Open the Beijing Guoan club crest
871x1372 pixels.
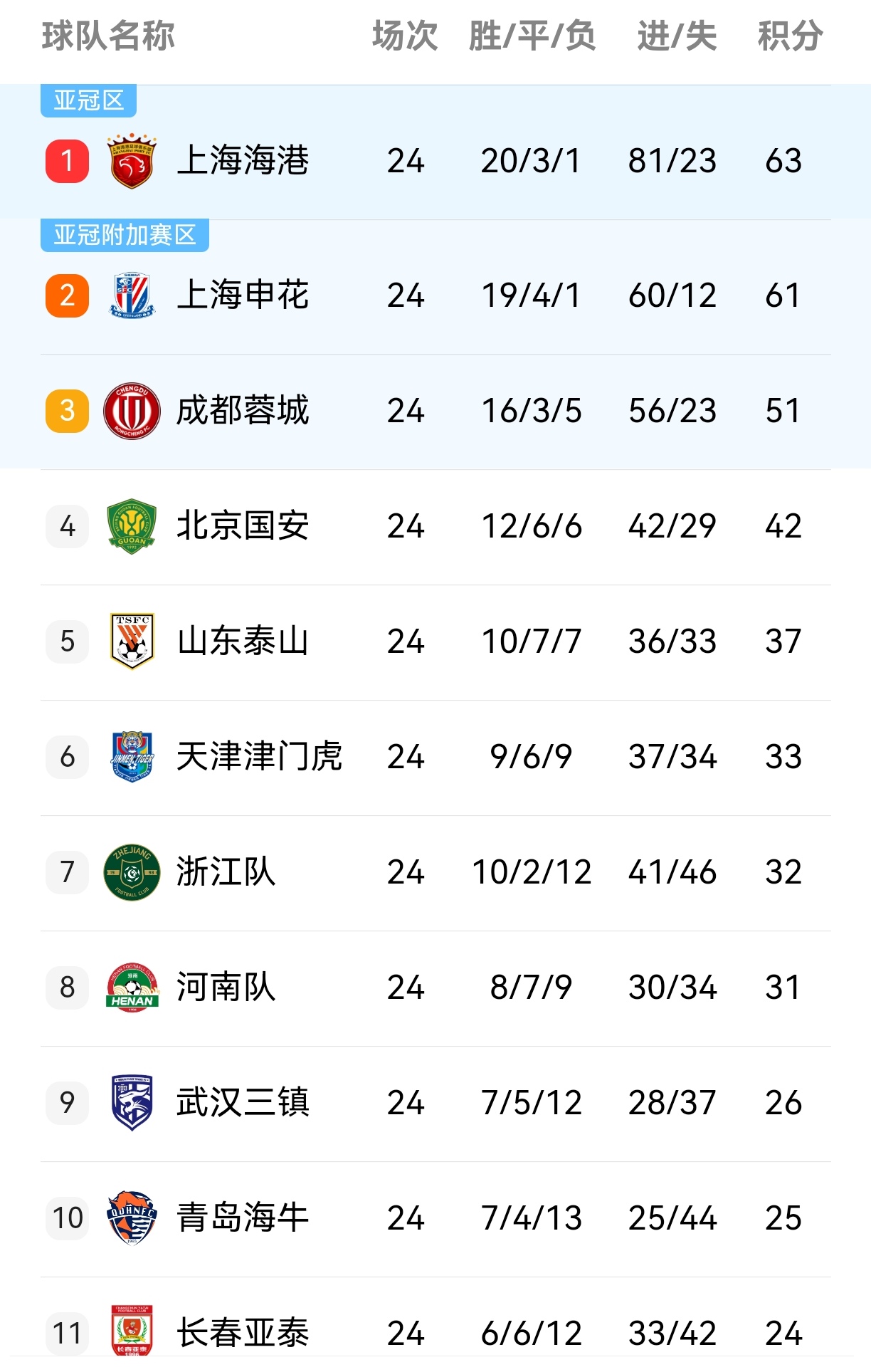[x=133, y=525]
